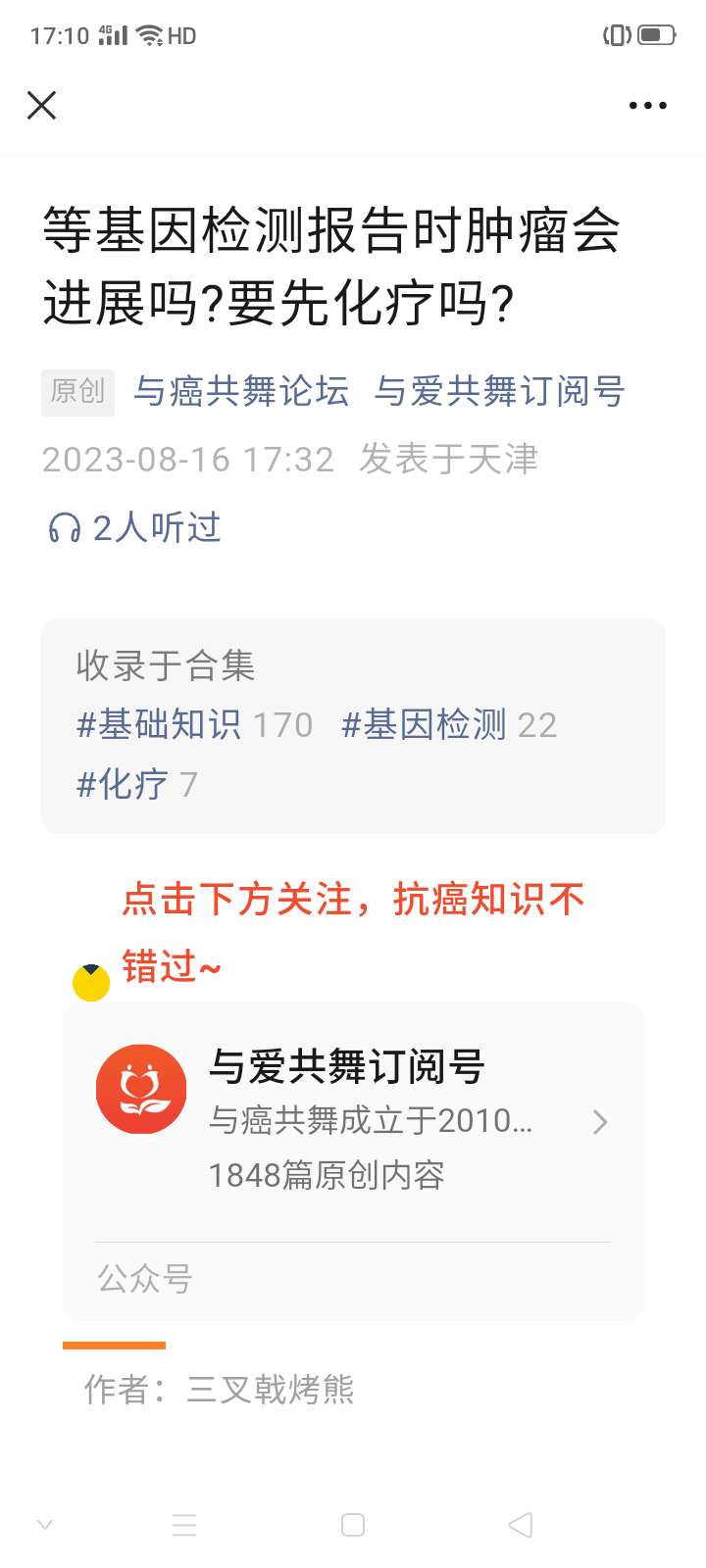706x1568 pixels.
Task: Open the 与爱共舞订阅号 account link under the title
Action: pyautogui.click(x=499, y=391)
